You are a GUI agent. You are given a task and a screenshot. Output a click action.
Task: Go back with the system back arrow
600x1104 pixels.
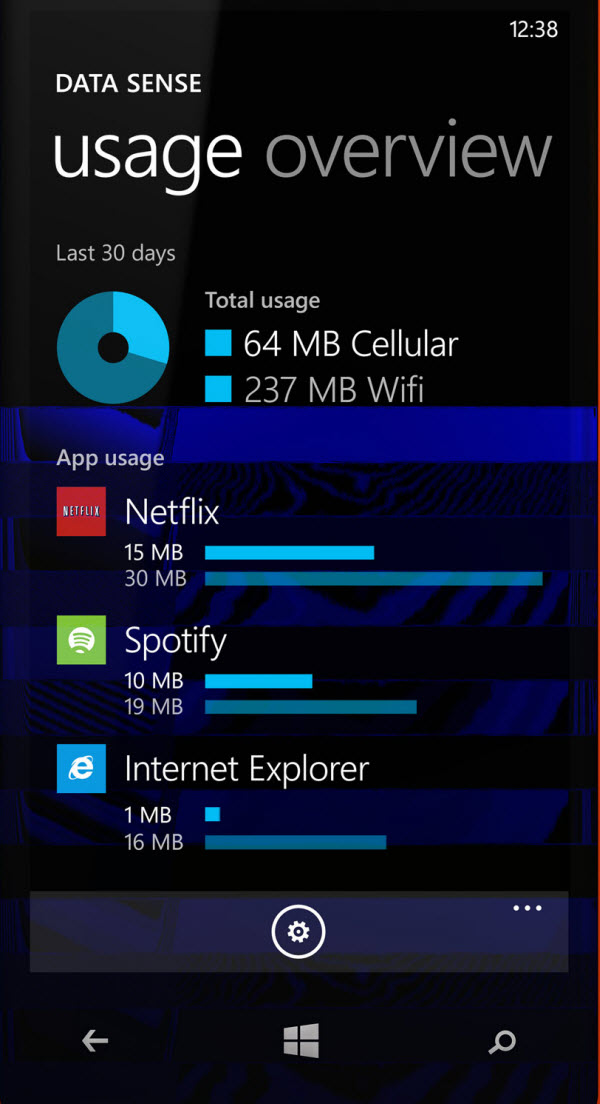point(95,1041)
